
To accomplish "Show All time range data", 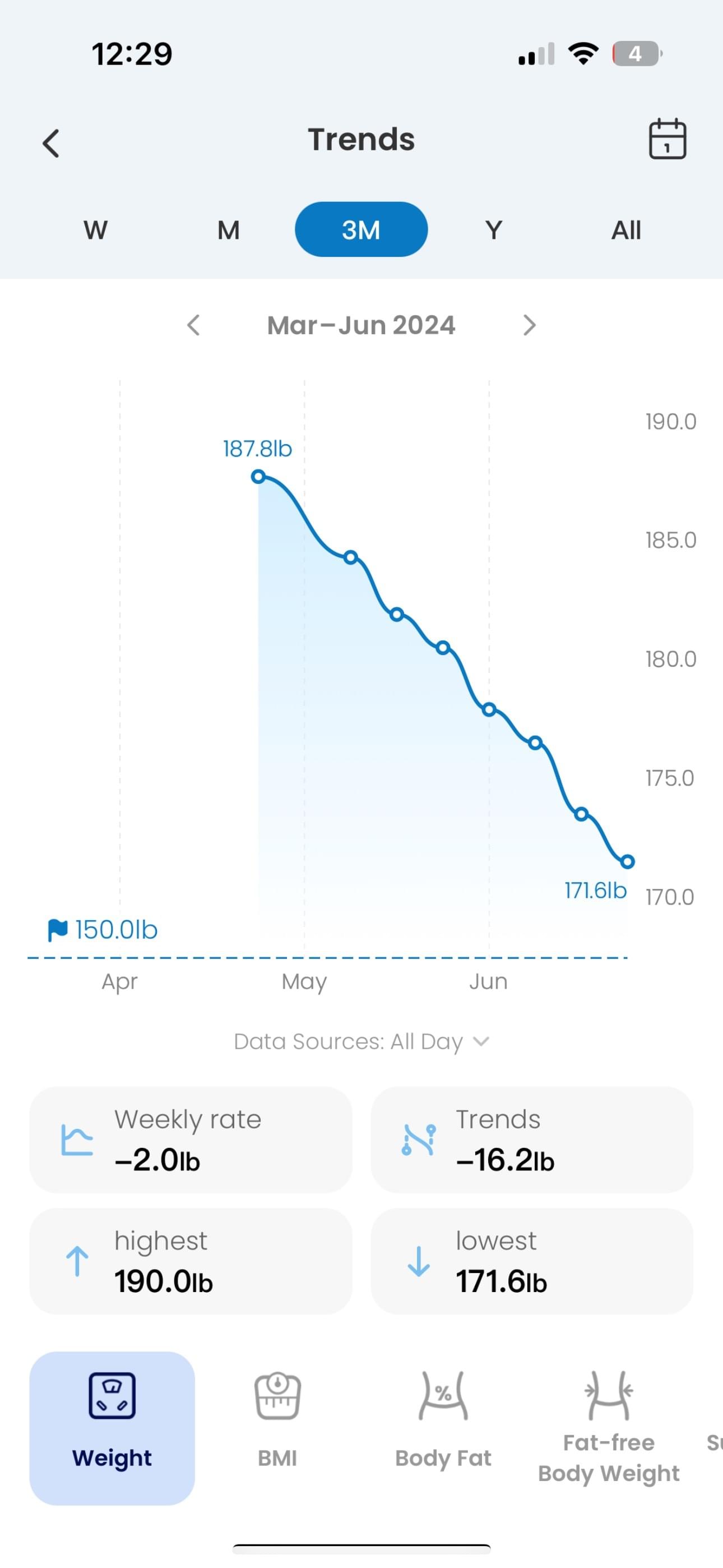I will 625,230.
